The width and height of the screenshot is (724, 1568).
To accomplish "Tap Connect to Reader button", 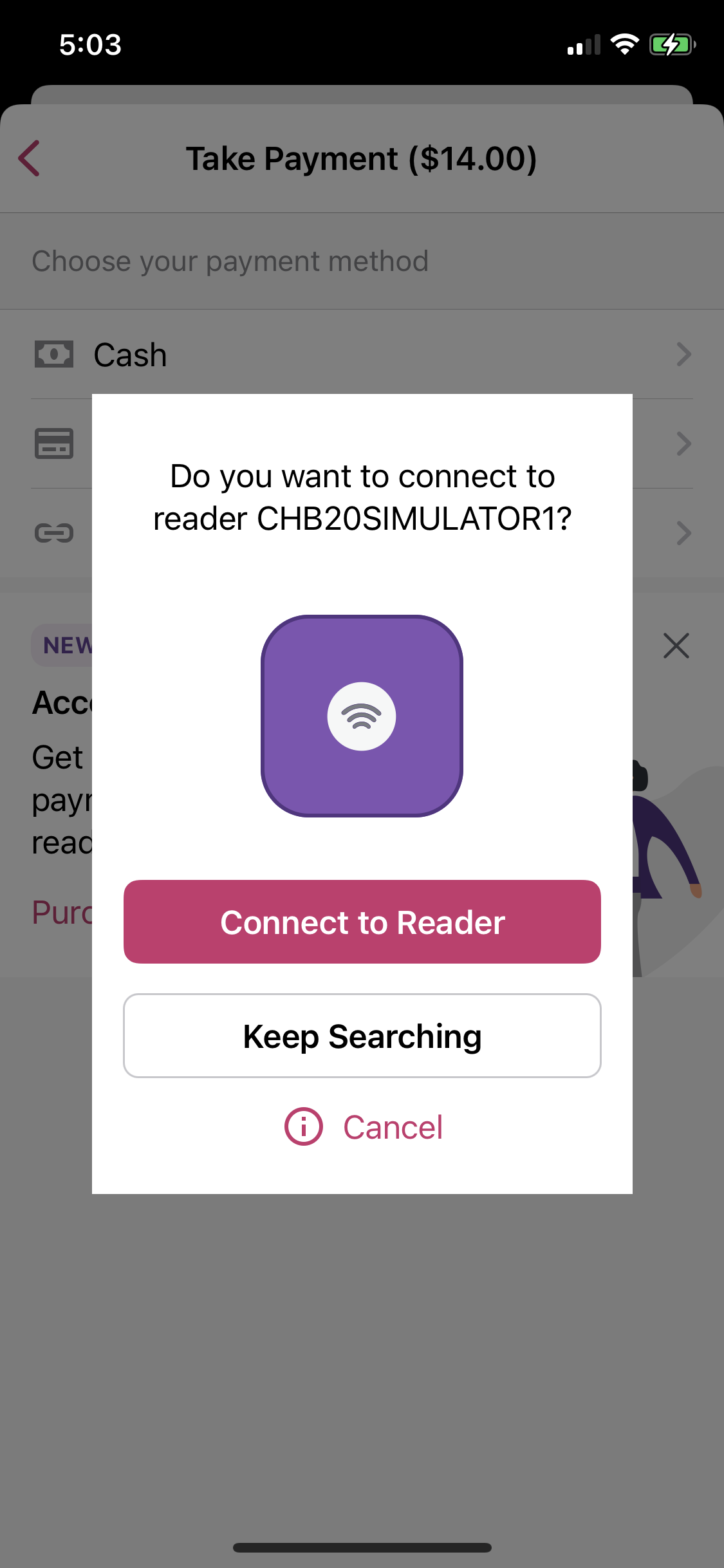I will [362, 922].
